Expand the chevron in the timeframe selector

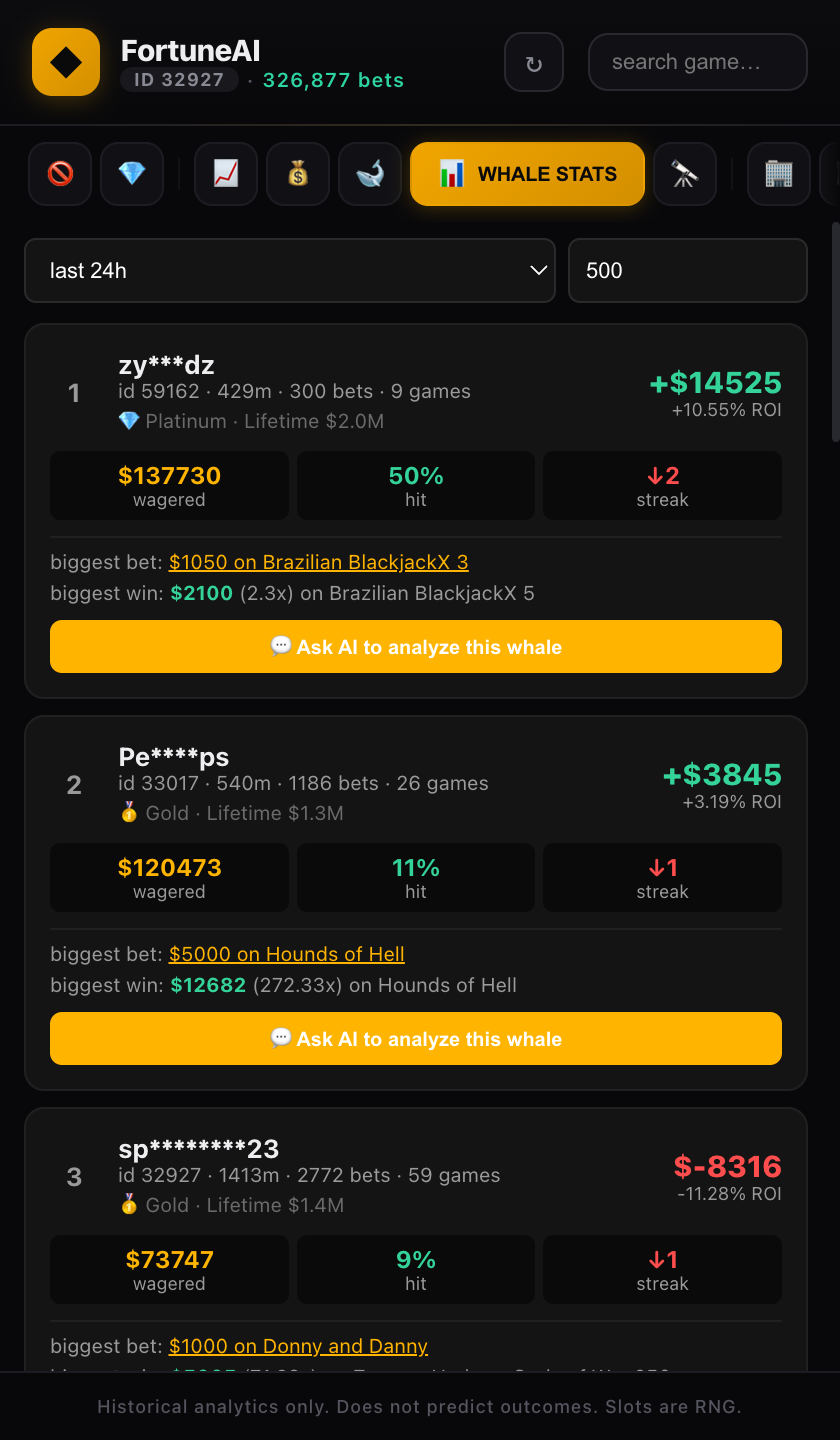538,270
